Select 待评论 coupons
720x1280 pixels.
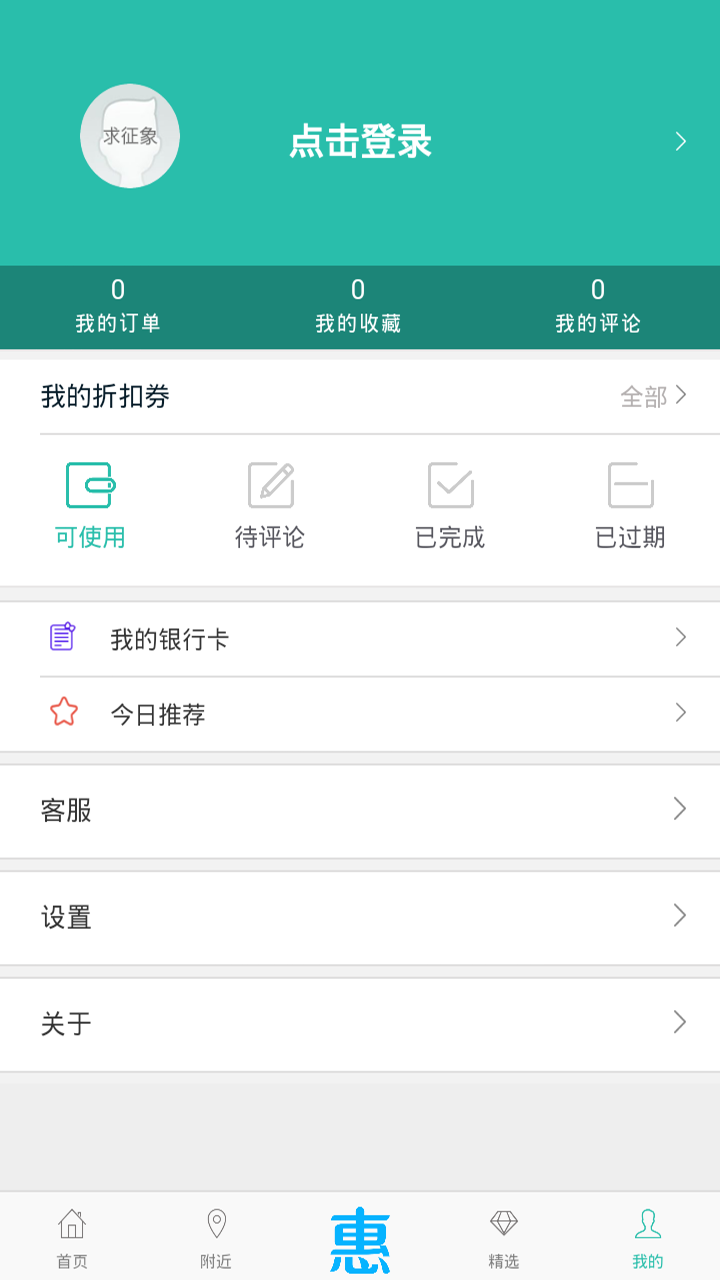pos(270,506)
